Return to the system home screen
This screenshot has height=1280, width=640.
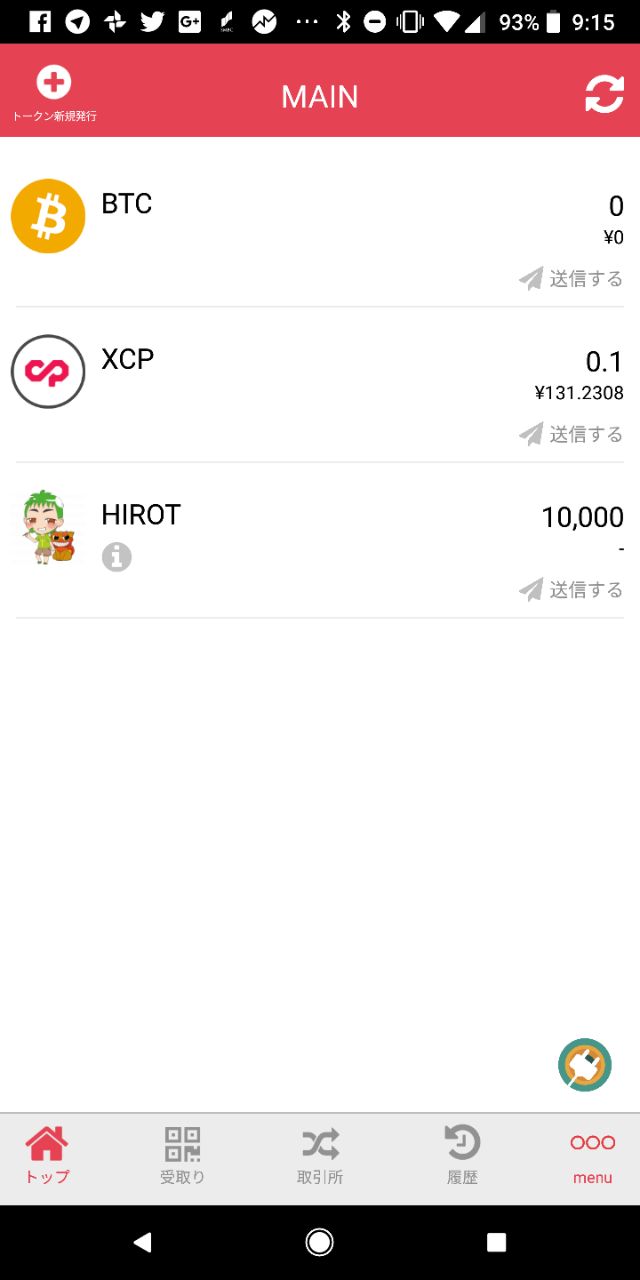(x=320, y=1242)
